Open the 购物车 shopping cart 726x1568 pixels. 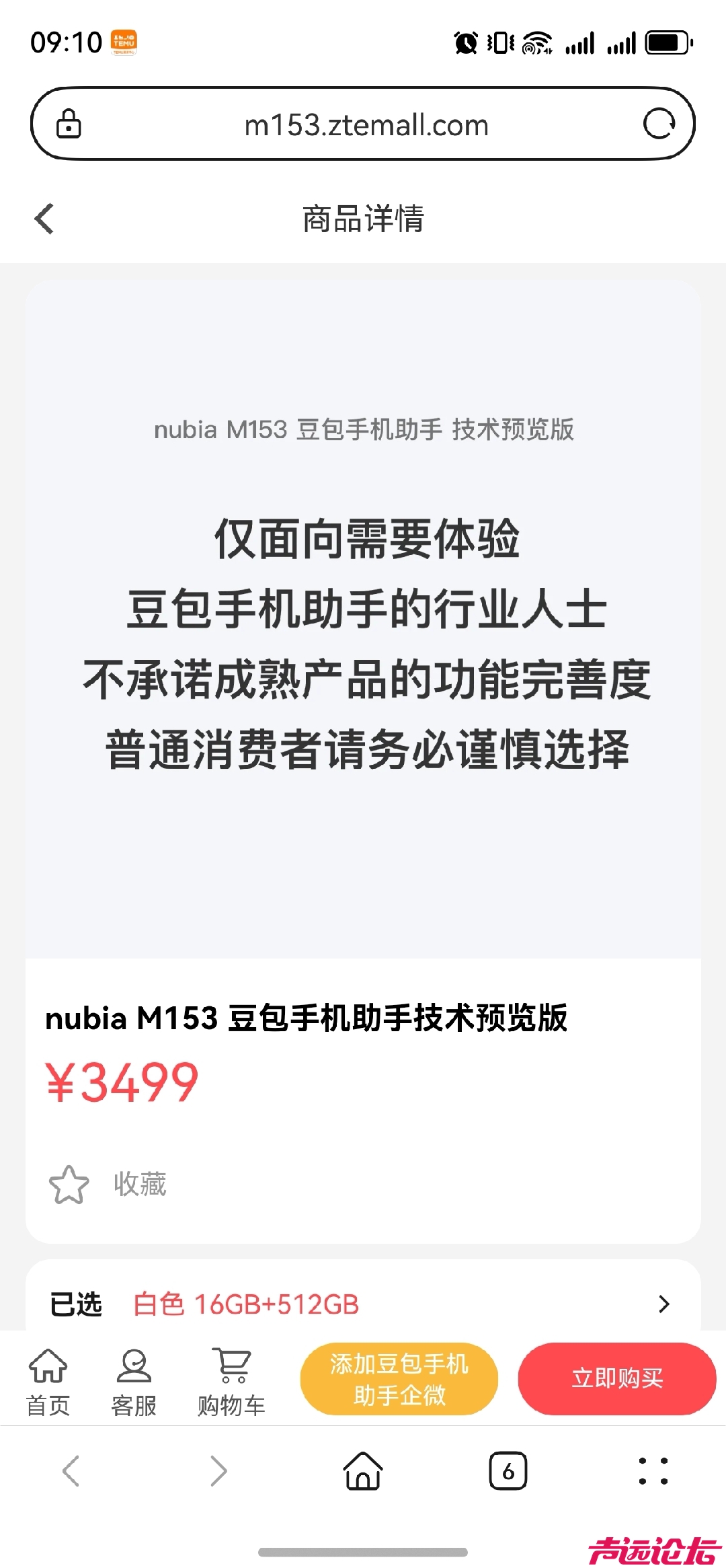coord(231,1382)
